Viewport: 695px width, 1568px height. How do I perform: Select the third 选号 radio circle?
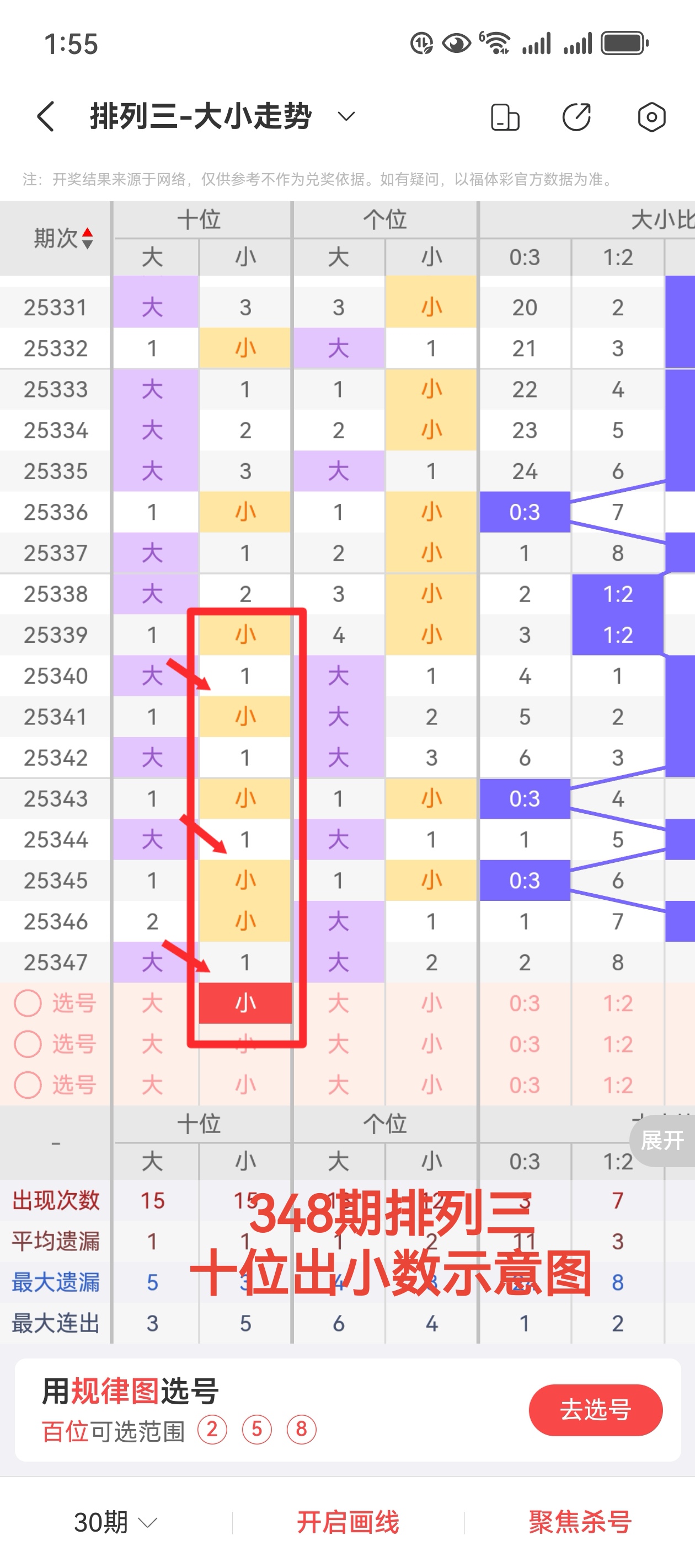[28, 1084]
